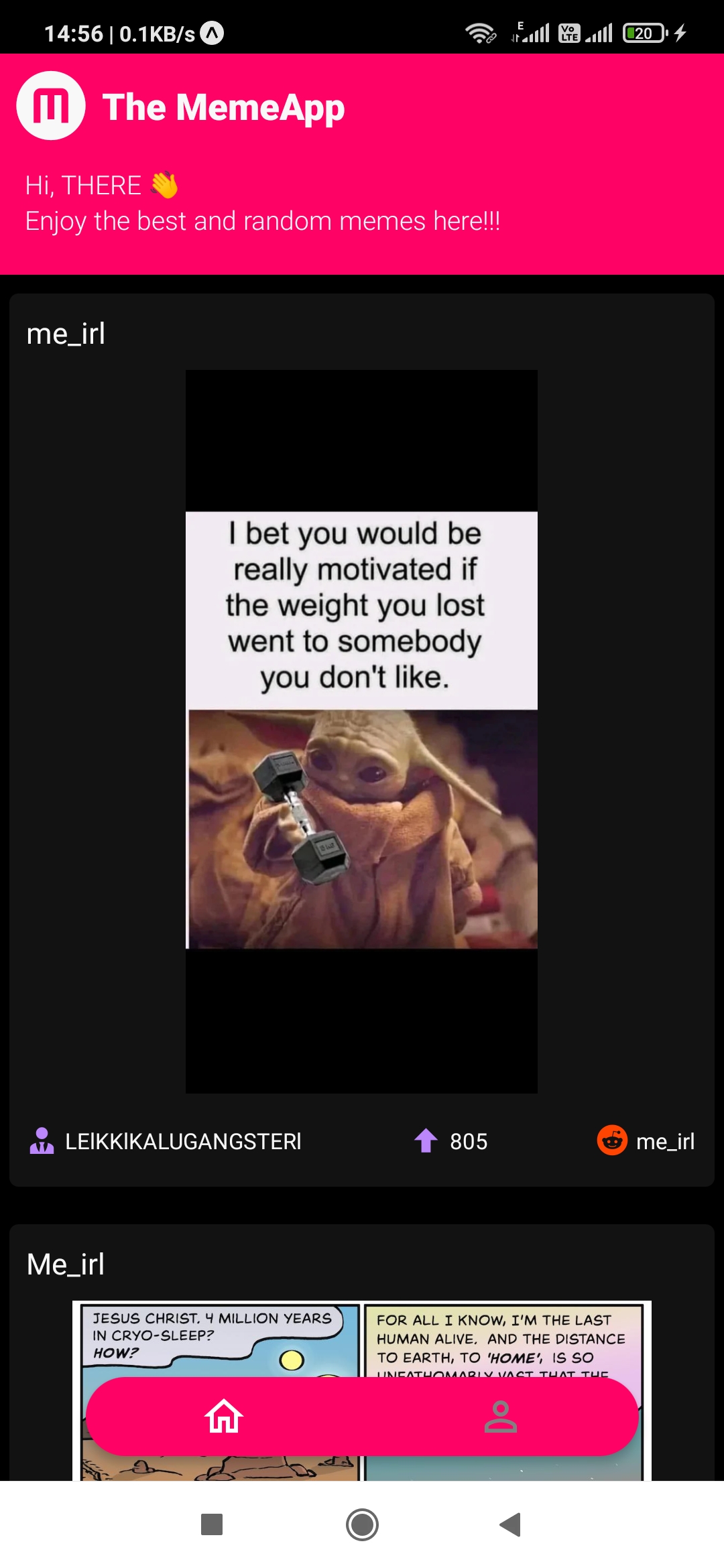
Task: View author LEIKKIKALUGANGSTERI's profile
Action: pos(166,1140)
